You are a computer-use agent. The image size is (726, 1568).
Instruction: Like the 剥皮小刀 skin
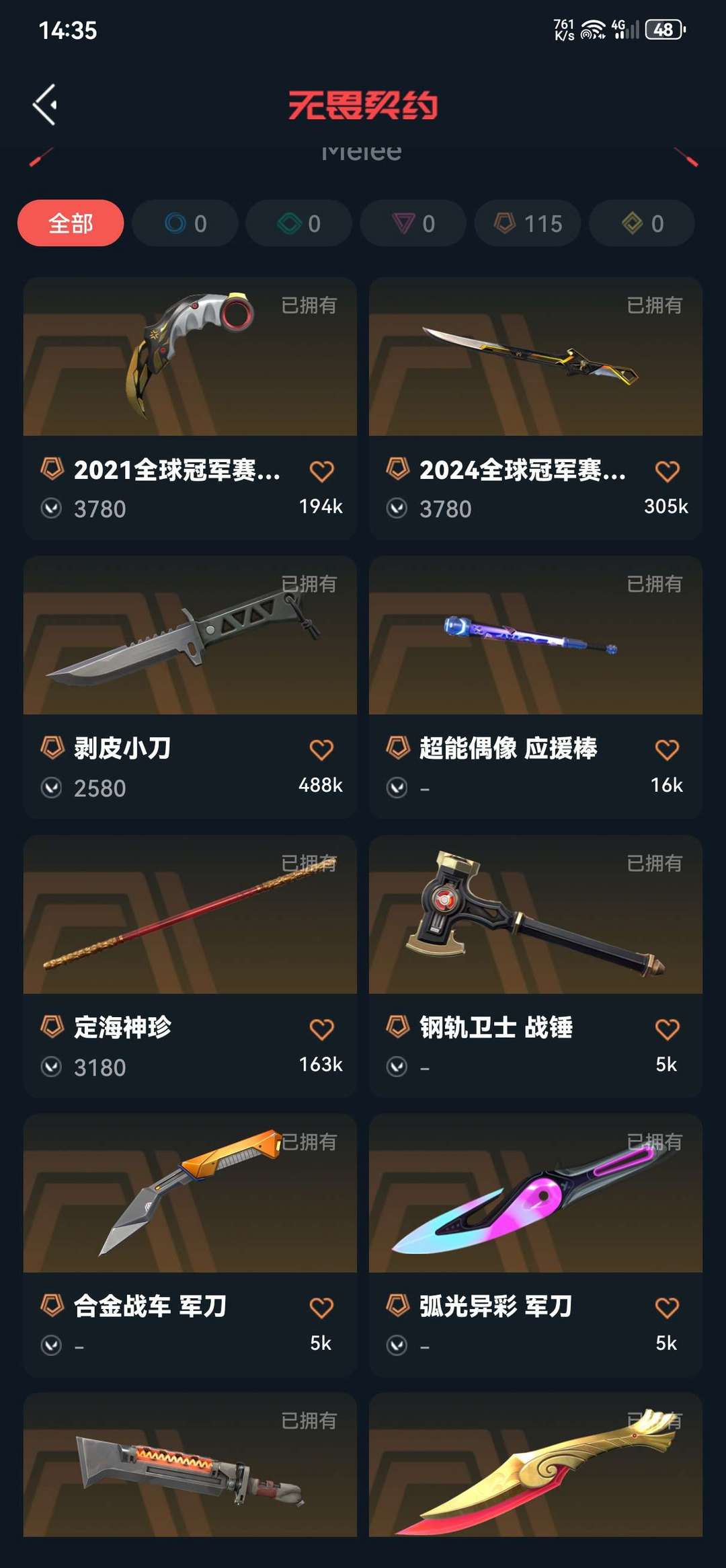321,750
